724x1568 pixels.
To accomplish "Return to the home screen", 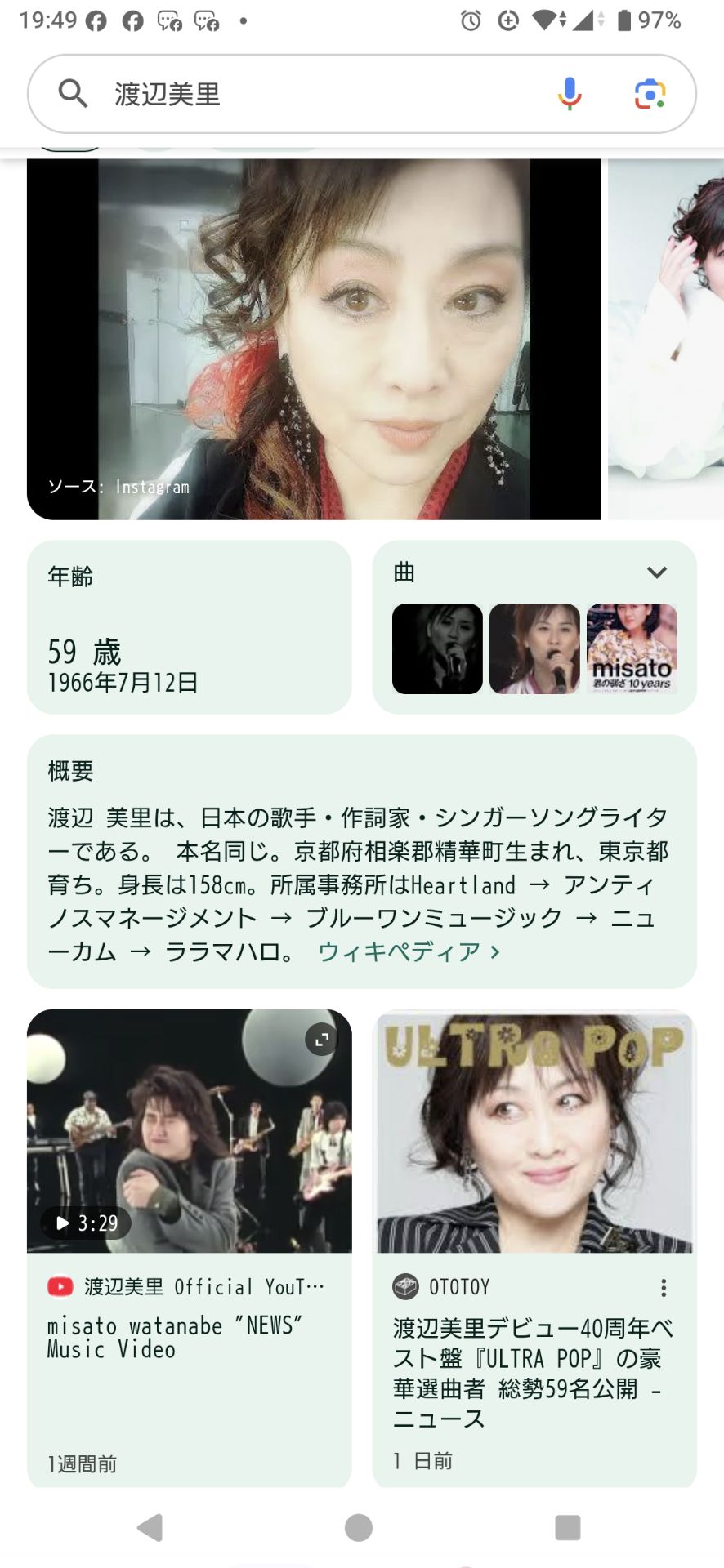I will click(x=359, y=1527).
